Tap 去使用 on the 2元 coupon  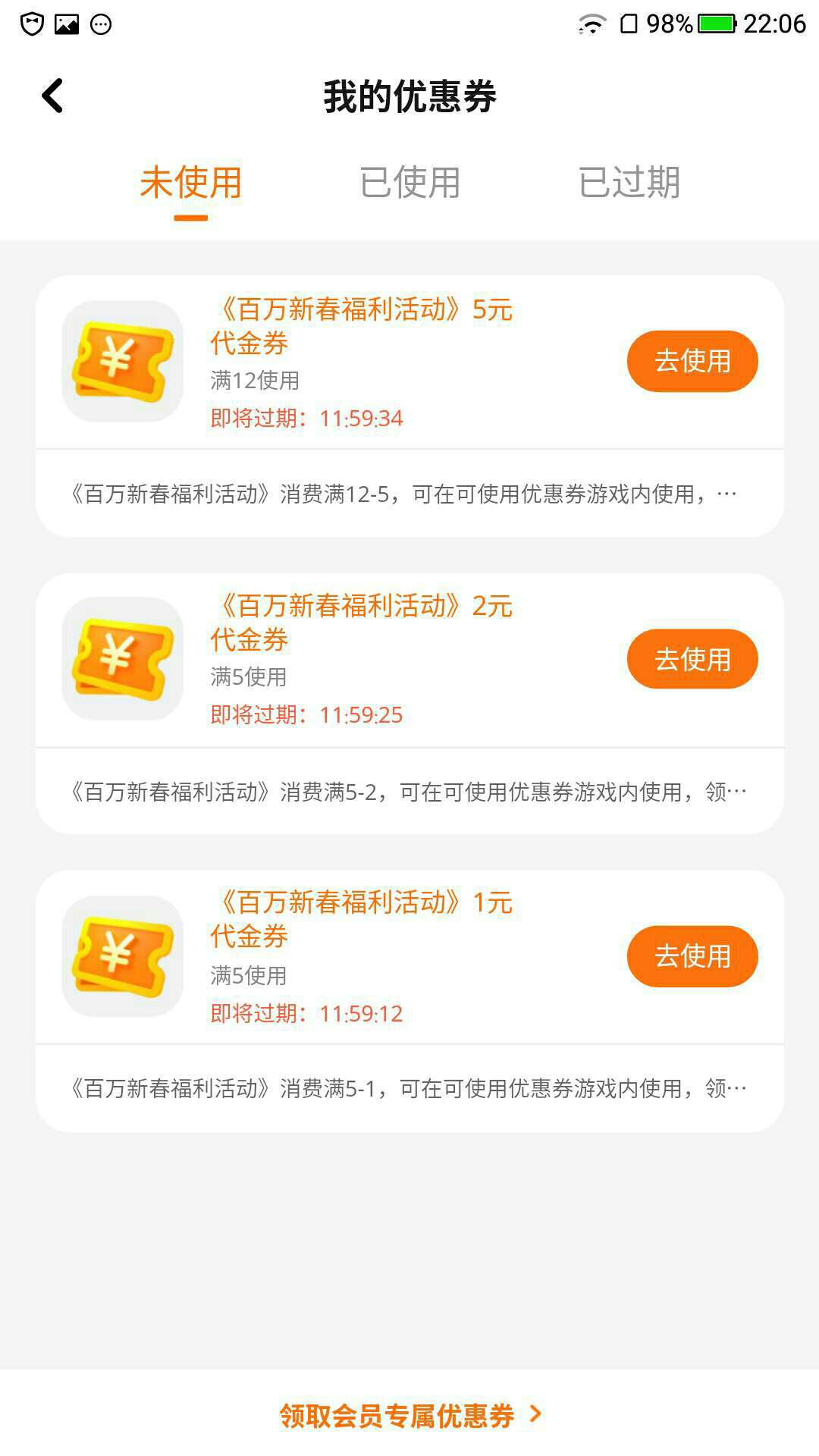pyautogui.click(x=692, y=659)
